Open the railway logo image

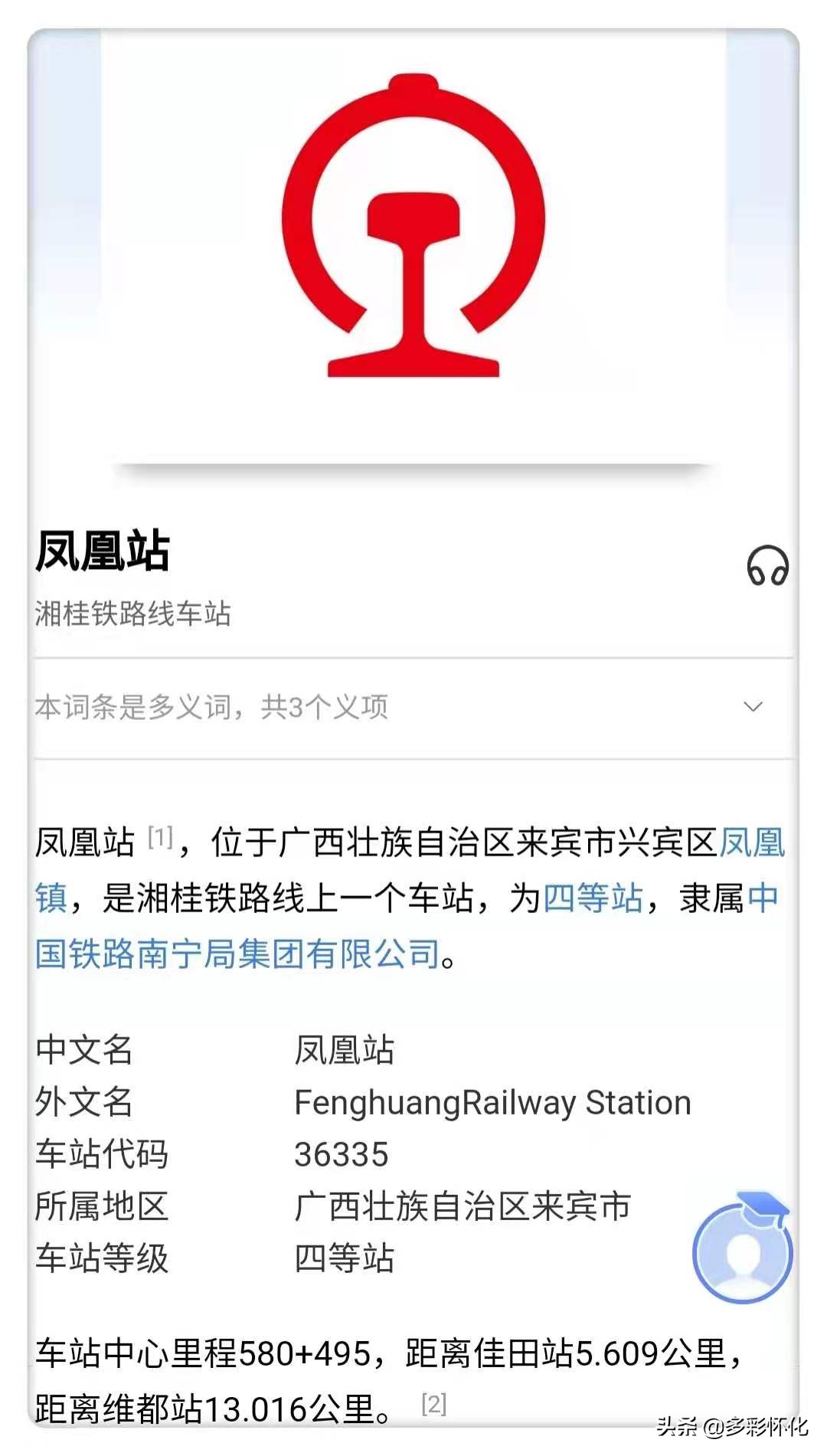tap(413, 230)
